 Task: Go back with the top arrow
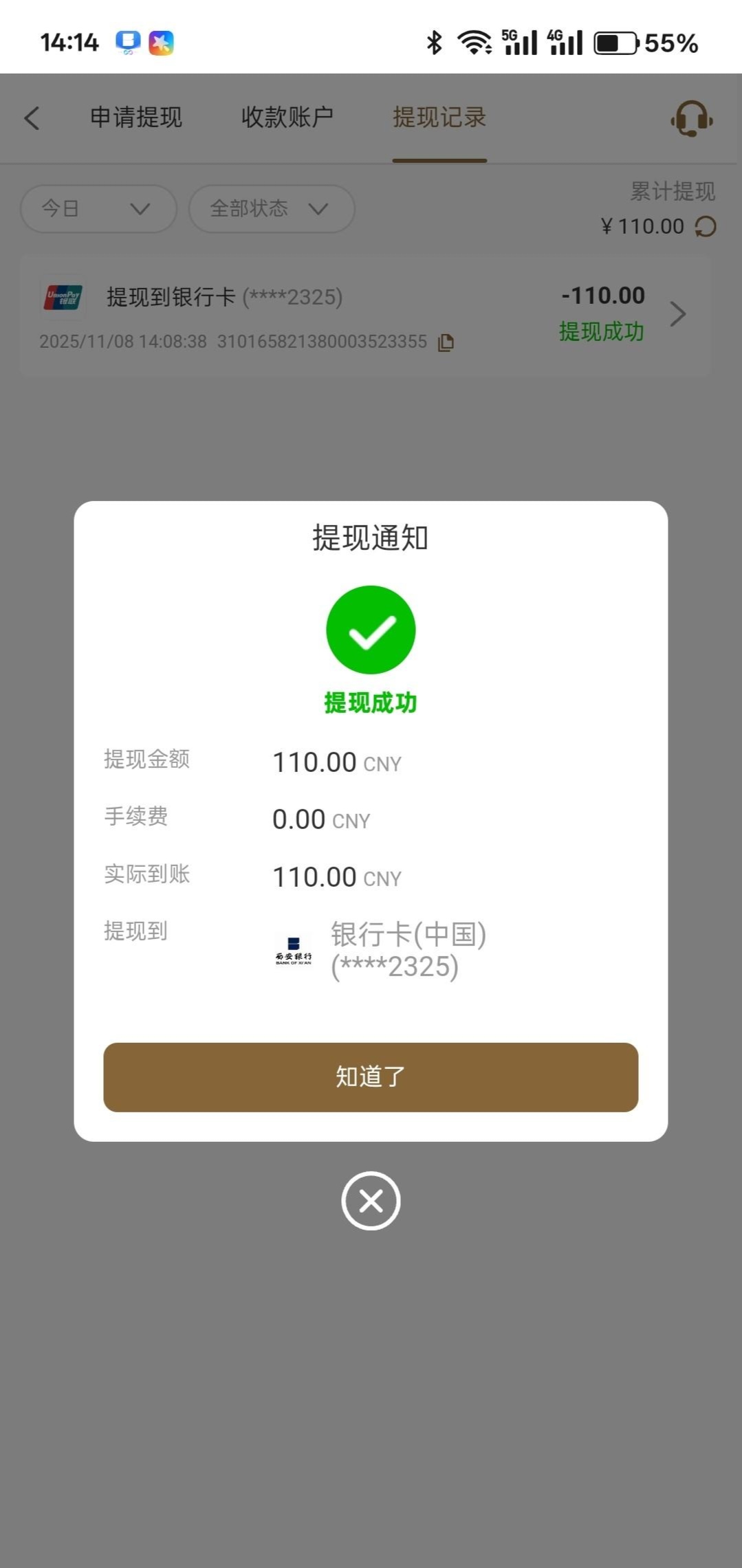click(x=32, y=118)
